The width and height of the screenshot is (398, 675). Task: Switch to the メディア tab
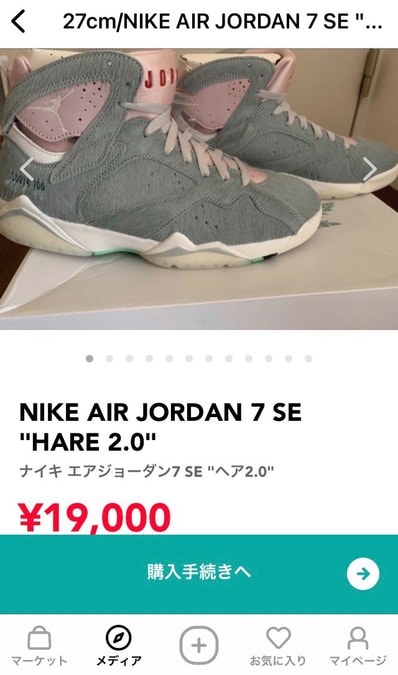click(x=119, y=646)
